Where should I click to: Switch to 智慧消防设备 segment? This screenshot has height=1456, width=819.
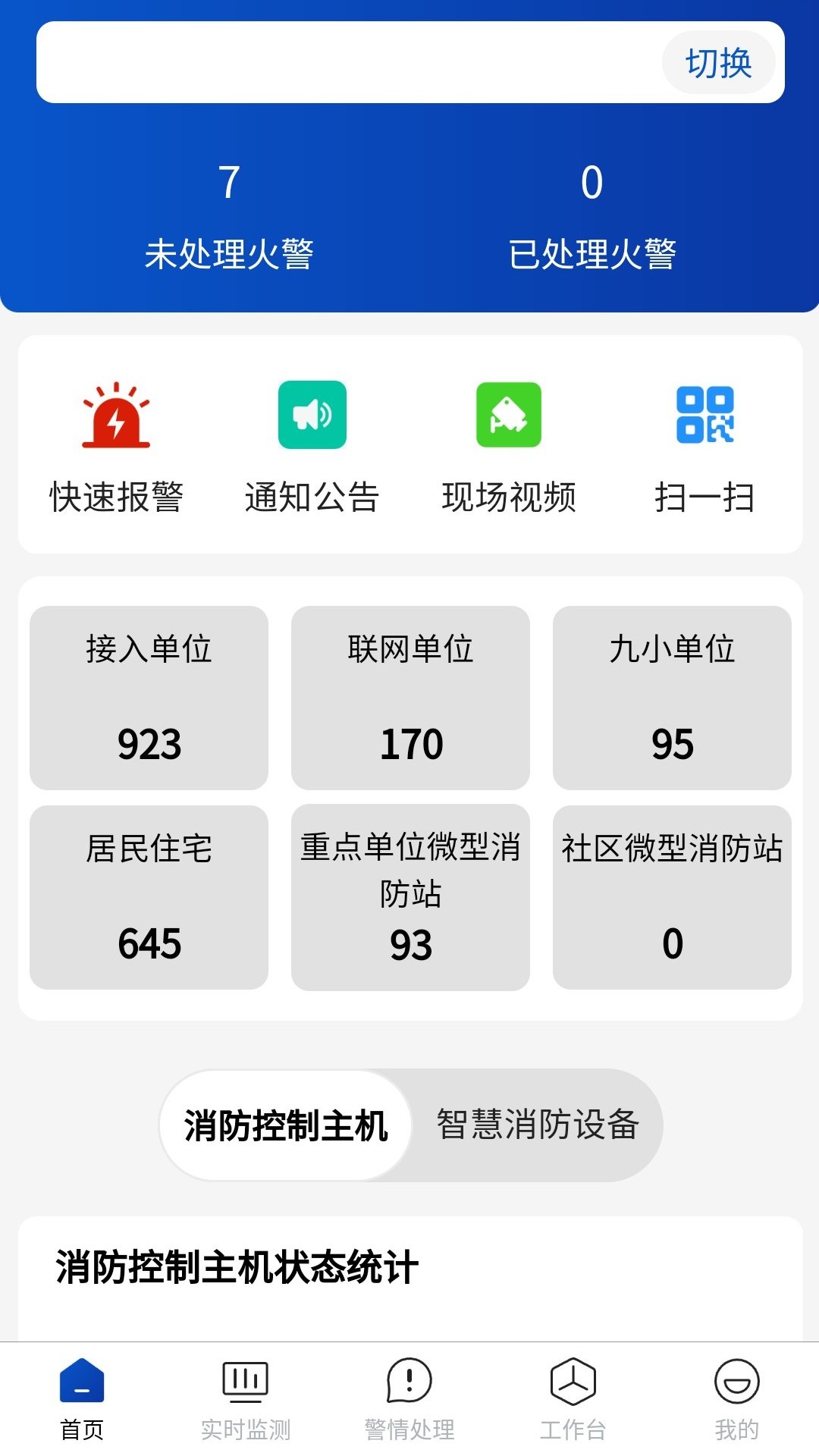tap(538, 1125)
